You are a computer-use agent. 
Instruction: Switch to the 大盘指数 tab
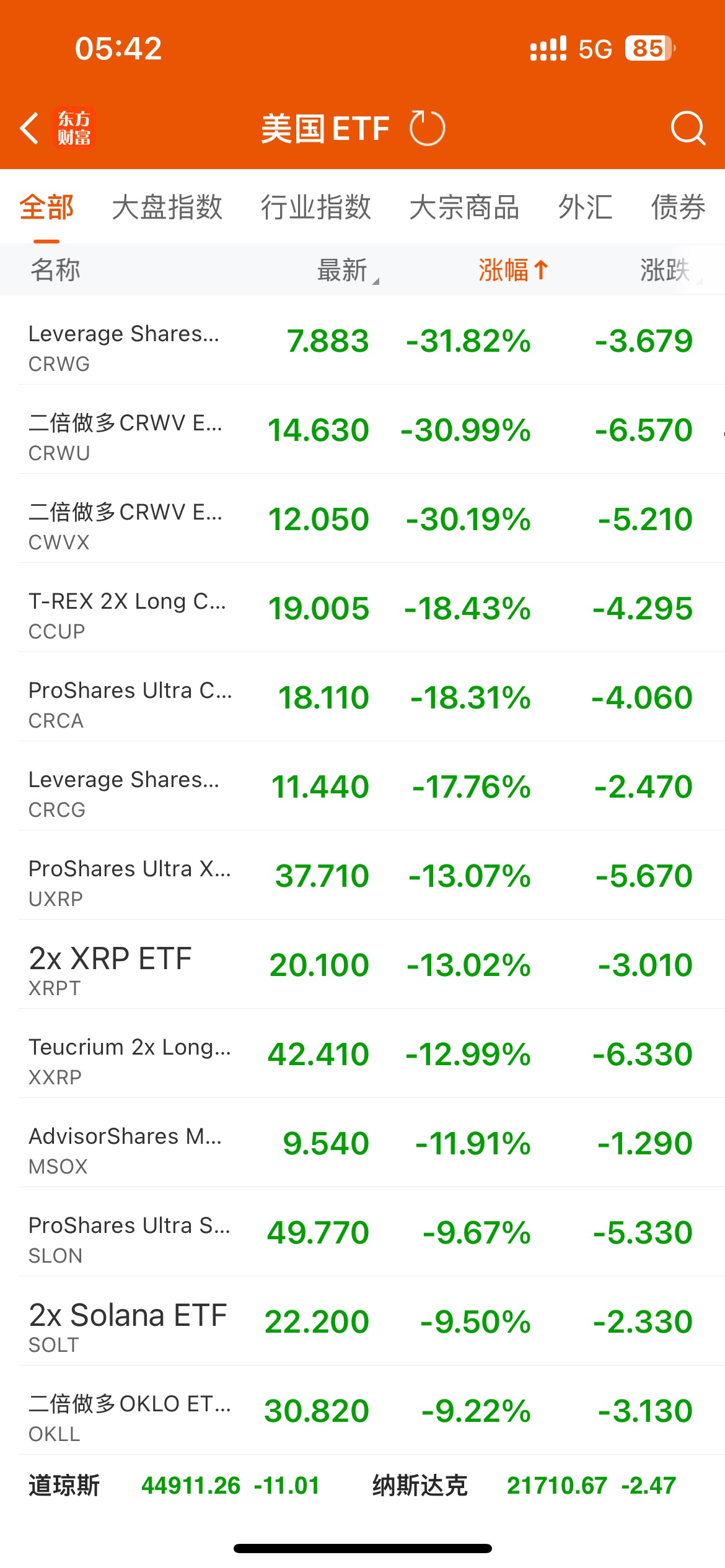[x=167, y=207]
